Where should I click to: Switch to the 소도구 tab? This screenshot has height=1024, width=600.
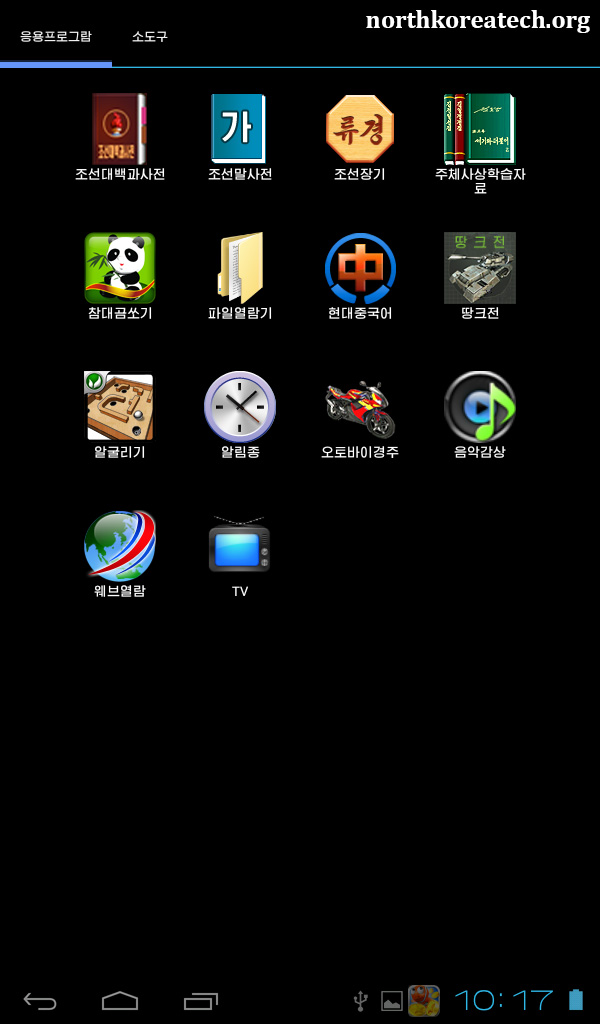150,37
